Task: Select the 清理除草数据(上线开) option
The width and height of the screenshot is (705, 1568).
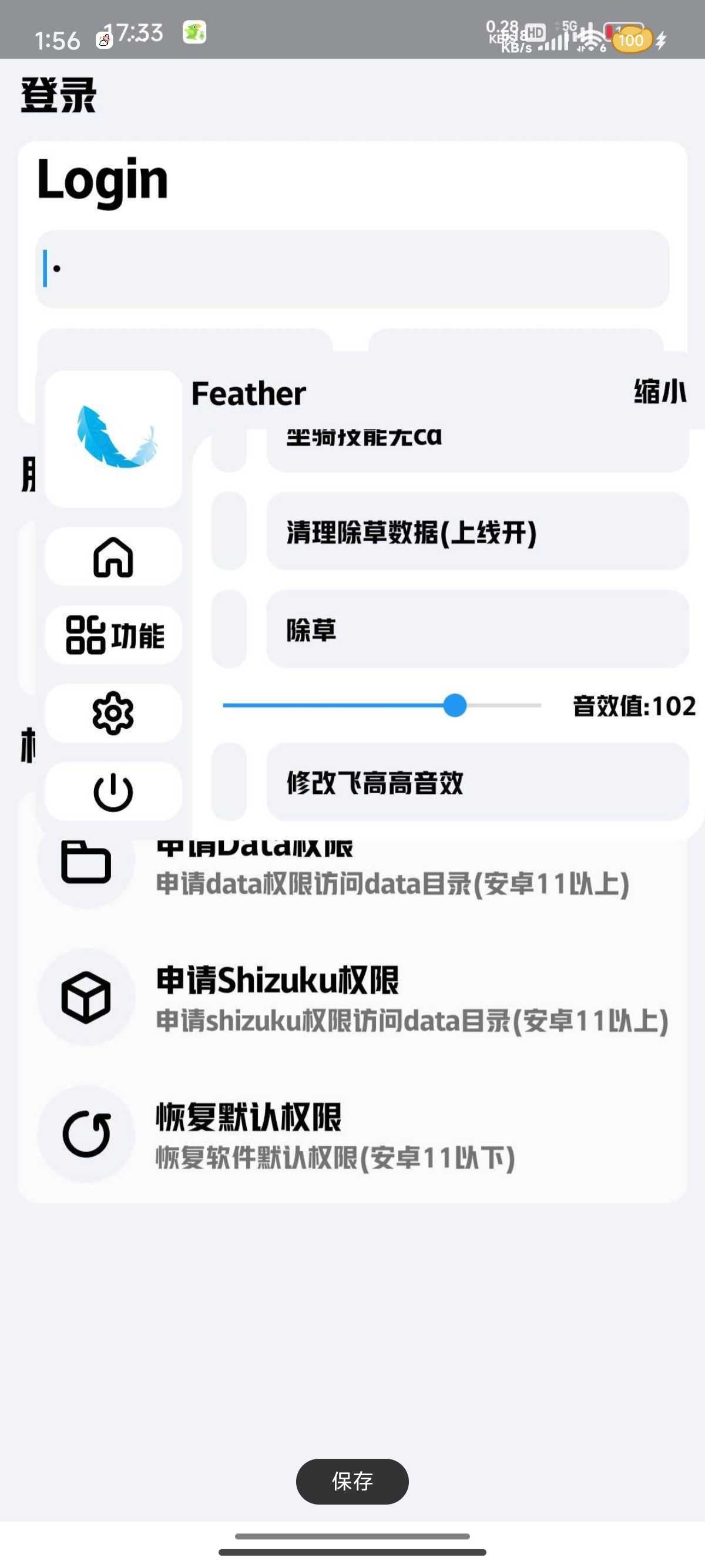Action: point(476,531)
